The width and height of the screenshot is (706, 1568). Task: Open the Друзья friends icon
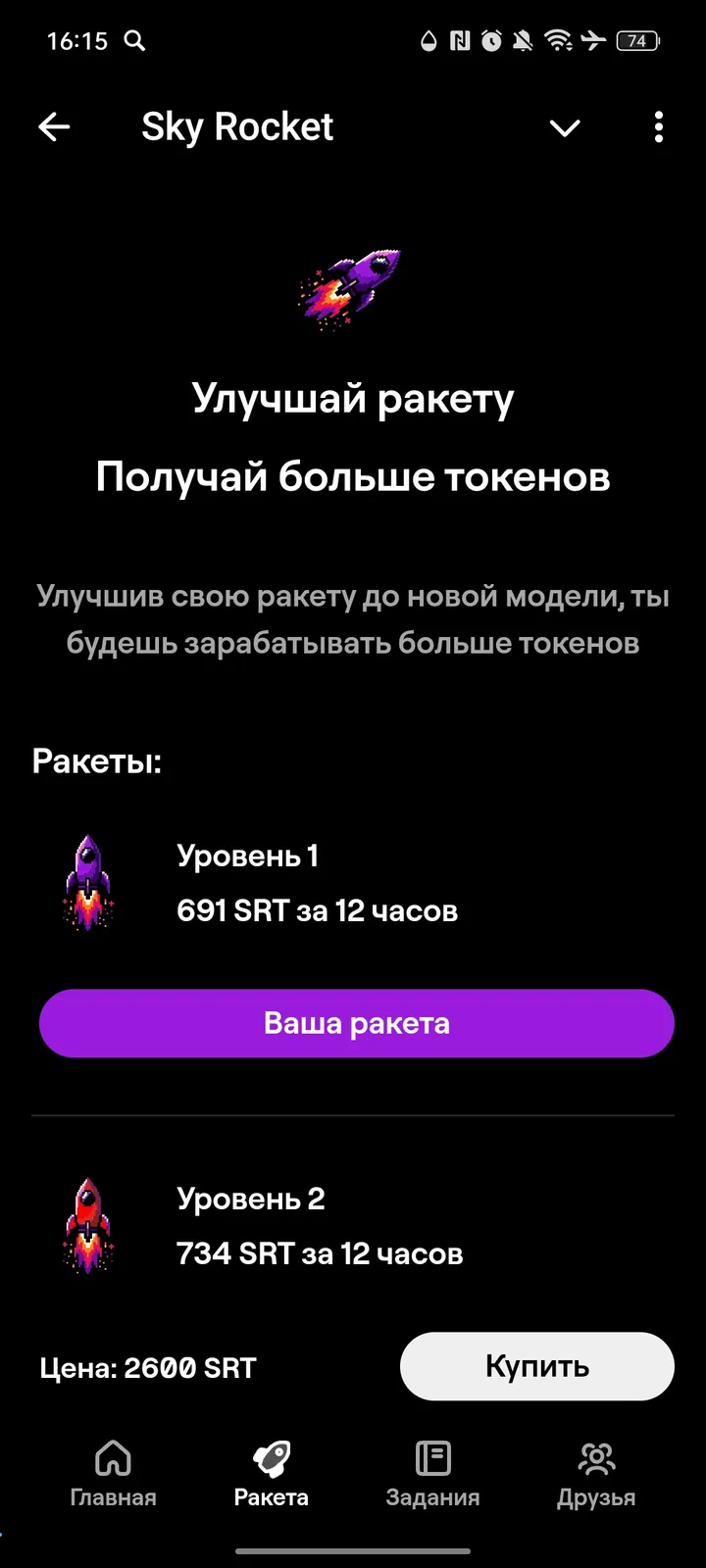click(595, 1458)
